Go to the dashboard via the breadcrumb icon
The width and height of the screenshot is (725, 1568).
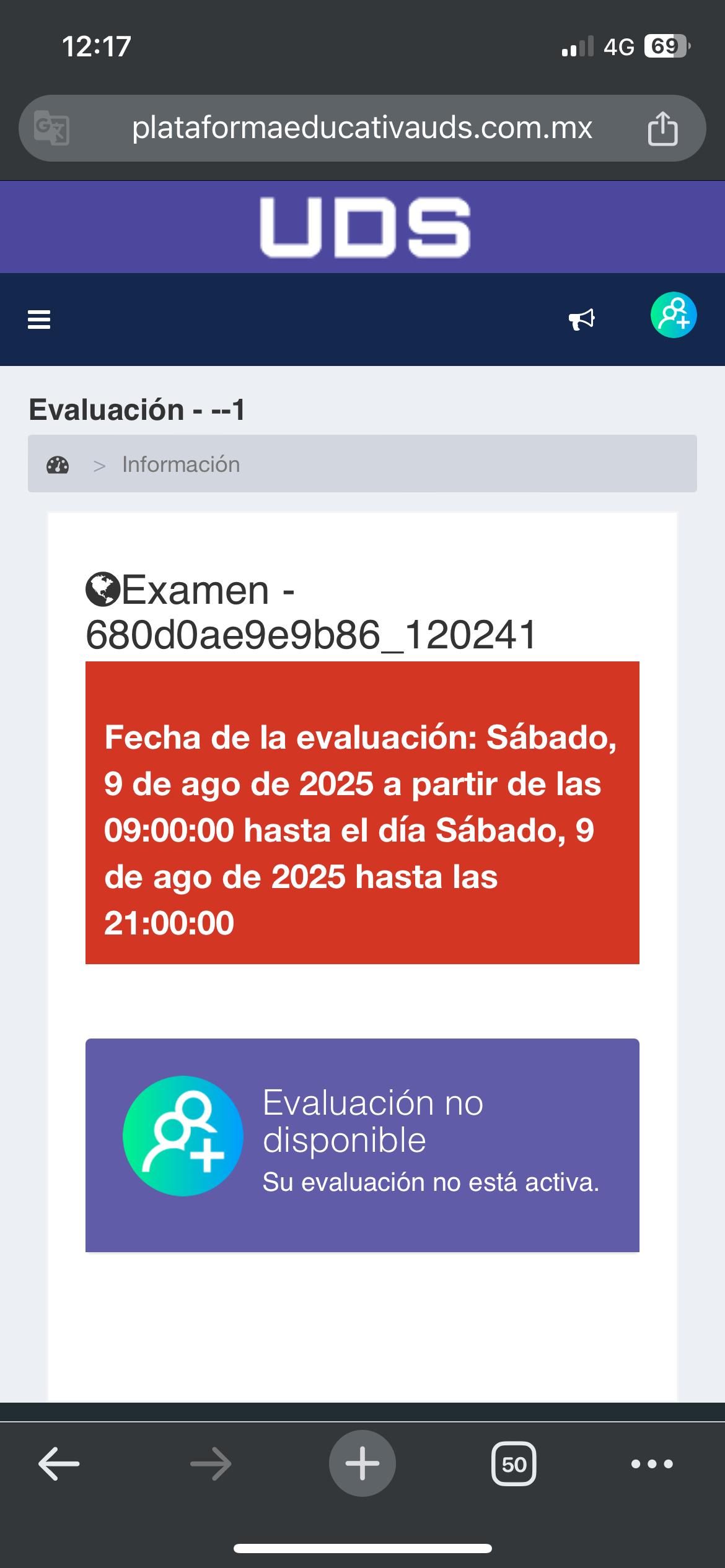pyautogui.click(x=58, y=465)
